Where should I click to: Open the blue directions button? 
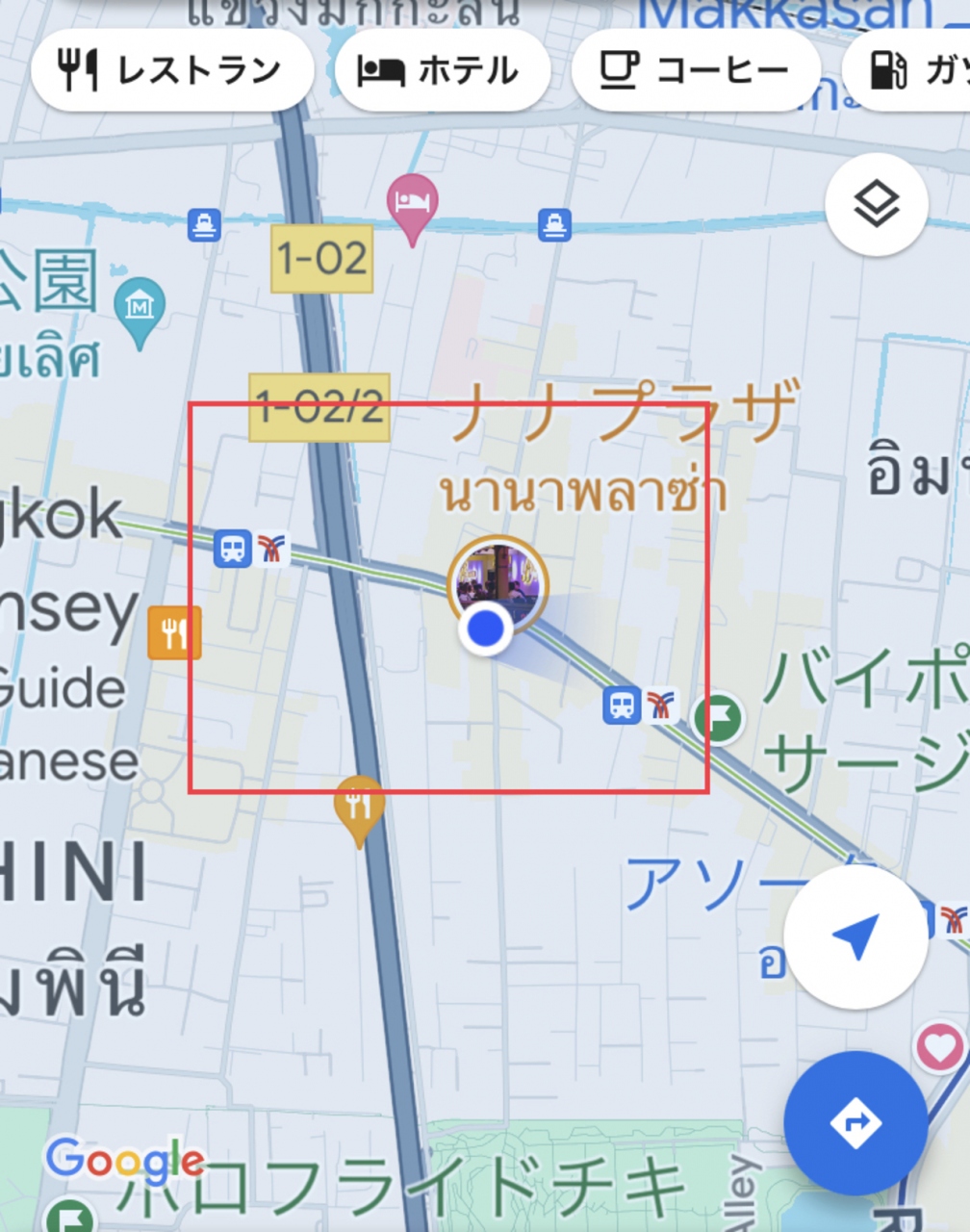pyautogui.click(x=855, y=1122)
